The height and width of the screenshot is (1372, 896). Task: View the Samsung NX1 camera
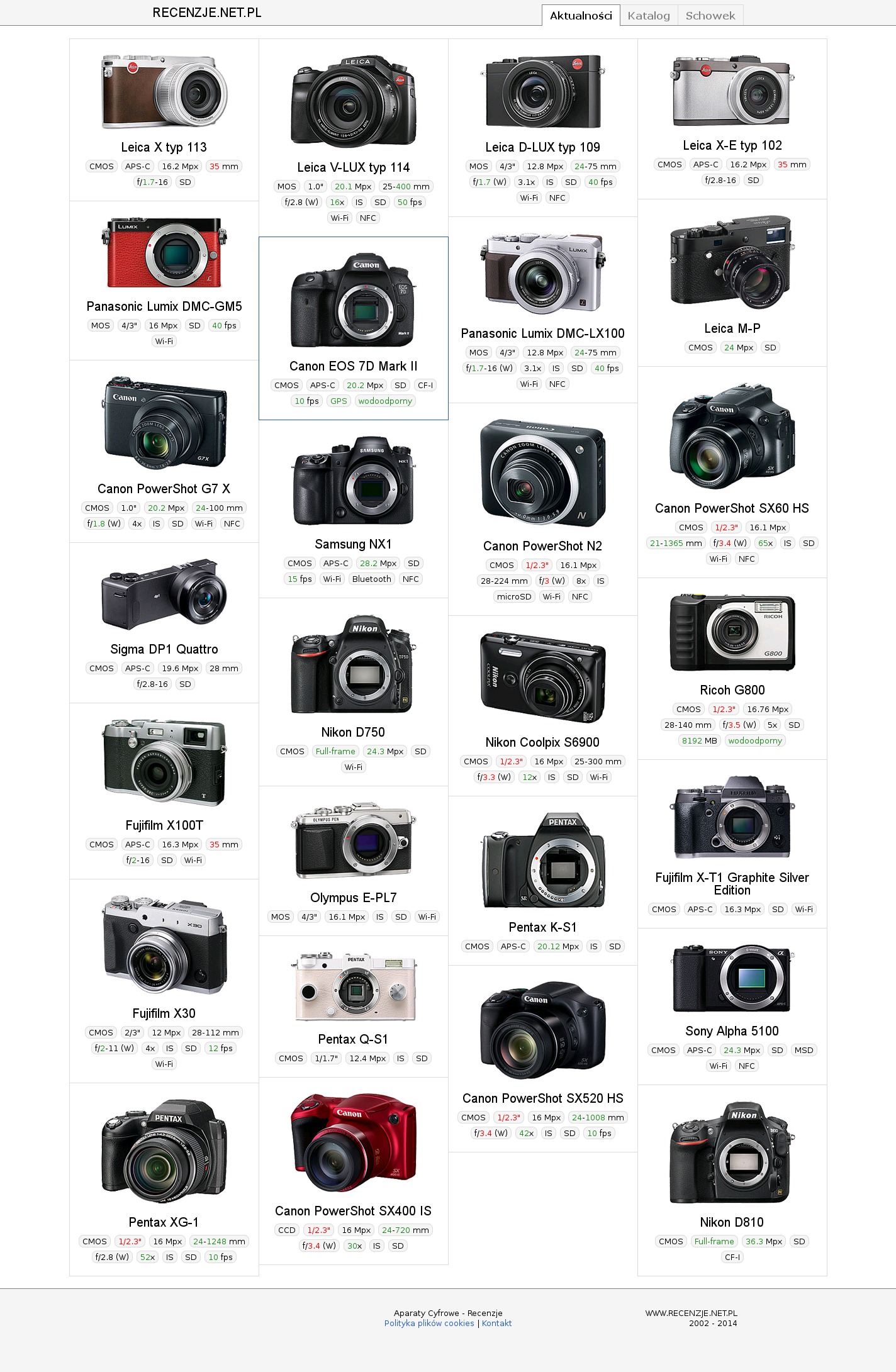353,544
